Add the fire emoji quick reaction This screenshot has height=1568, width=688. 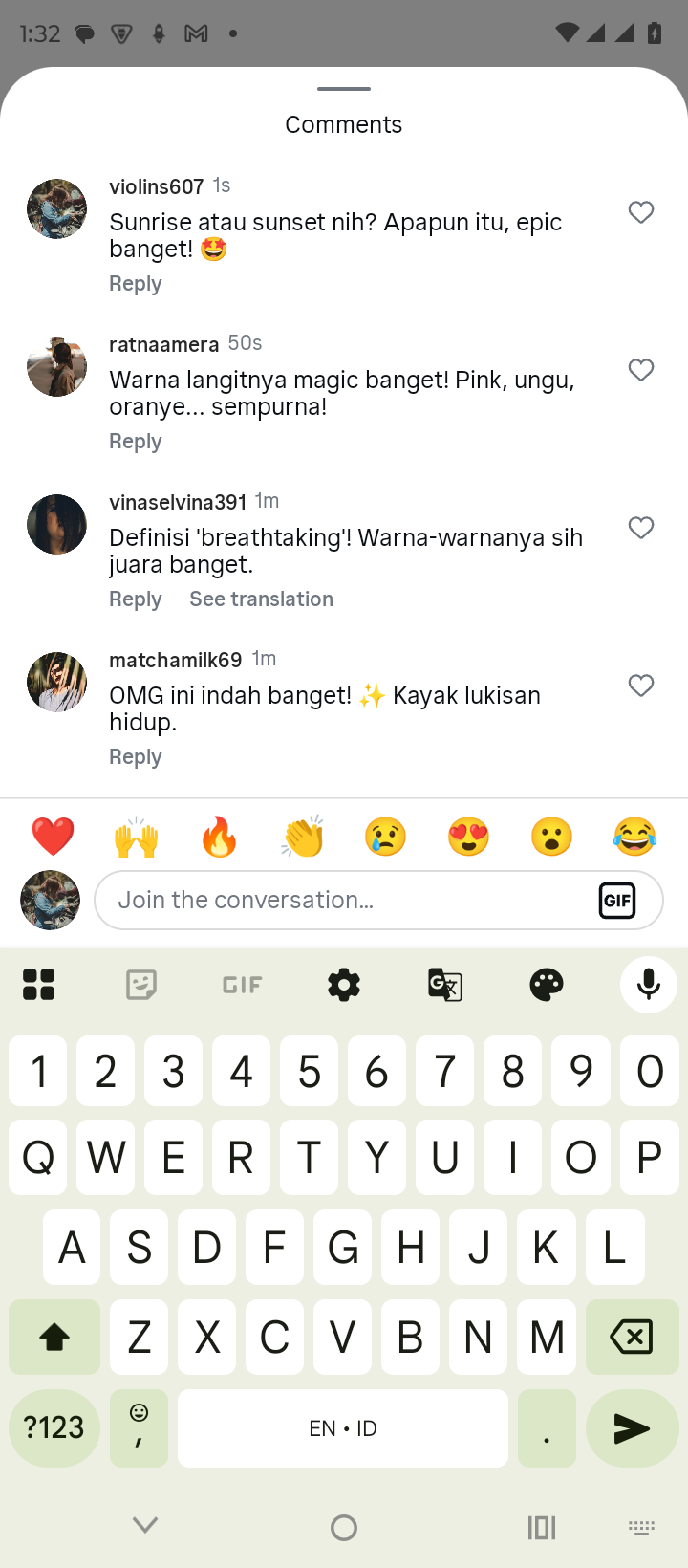(x=219, y=837)
